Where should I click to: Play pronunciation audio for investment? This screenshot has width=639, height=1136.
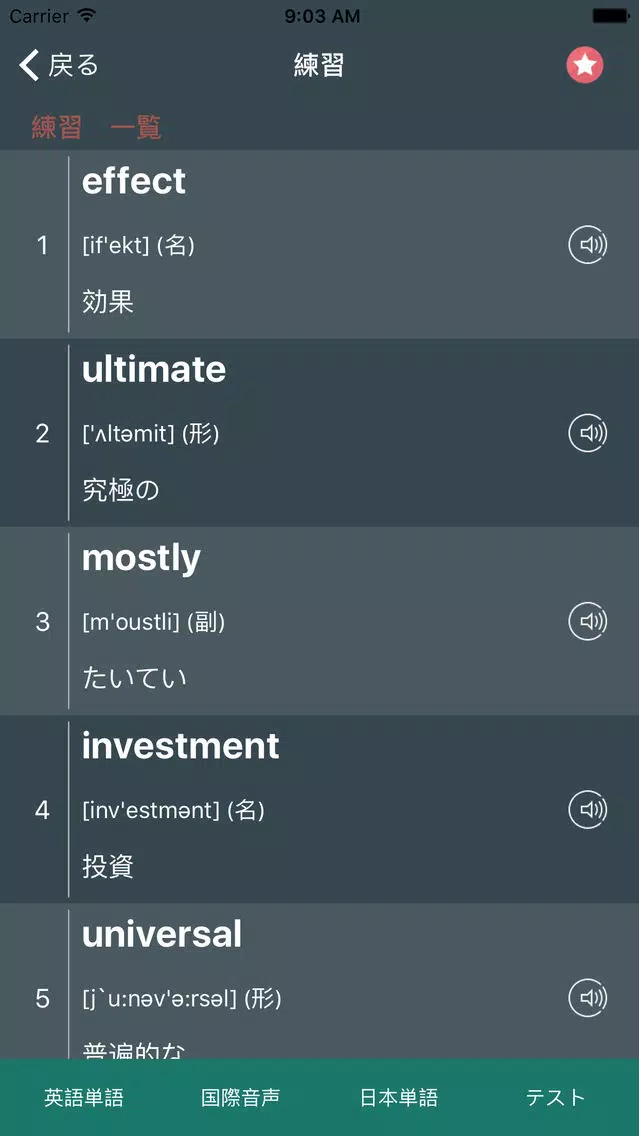(588, 810)
